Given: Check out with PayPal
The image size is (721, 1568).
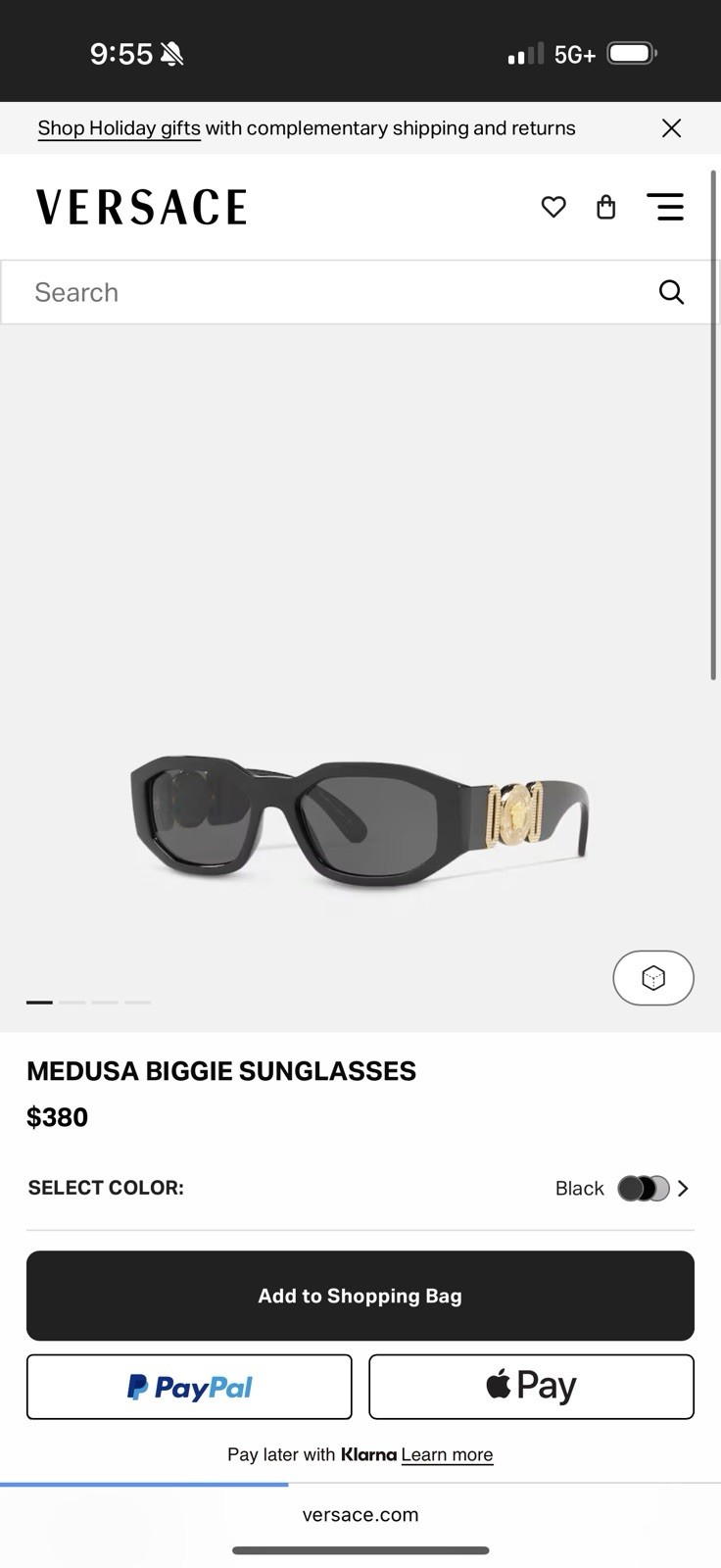Looking at the screenshot, I should pyautogui.click(x=189, y=1387).
